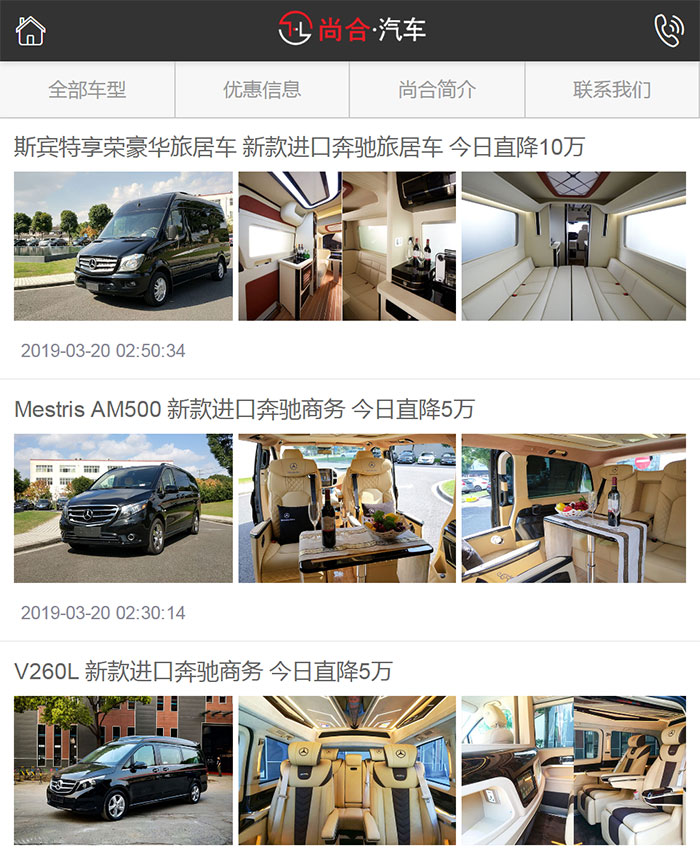700x850 pixels.
Task: Go to the home page icon
Action: (31, 31)
